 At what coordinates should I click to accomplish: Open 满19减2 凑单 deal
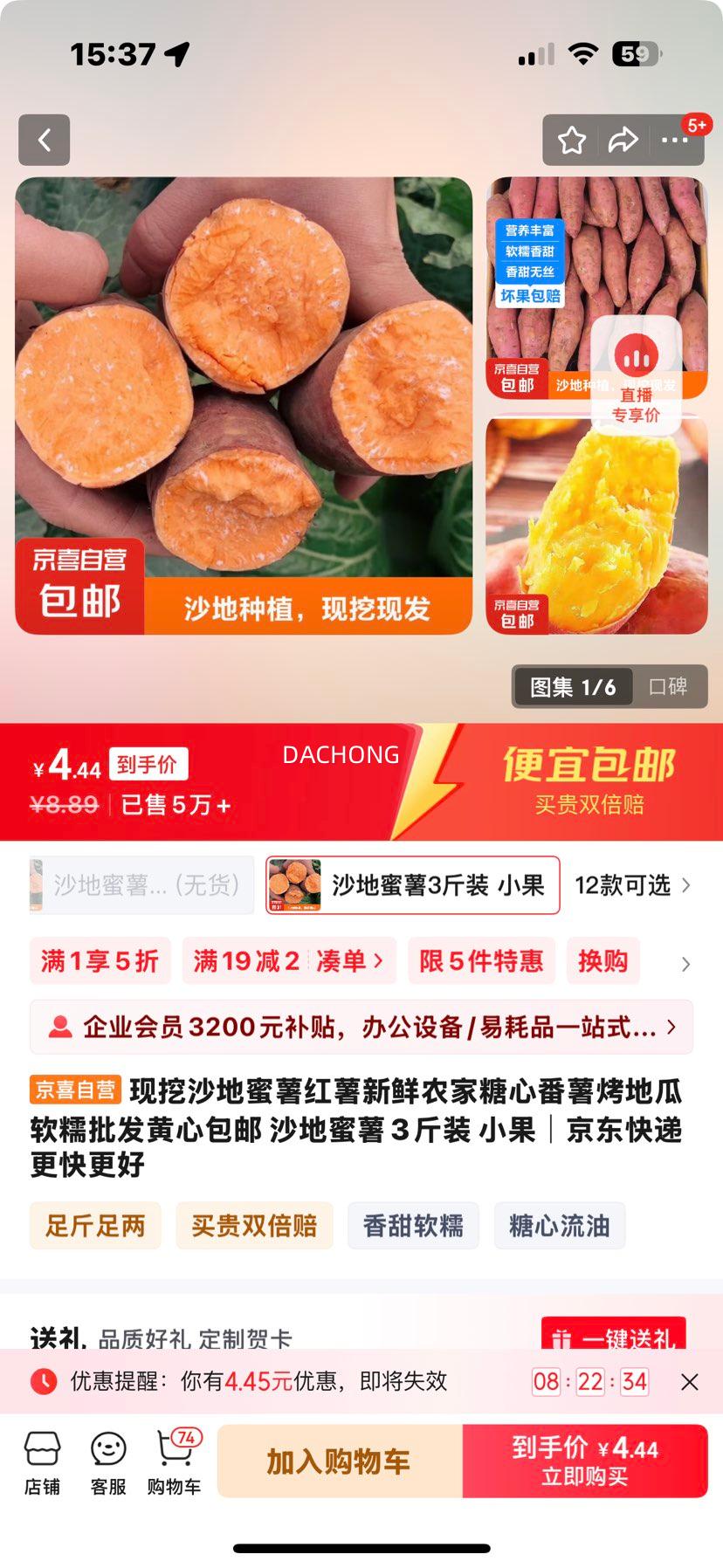[x=289, y=961]
